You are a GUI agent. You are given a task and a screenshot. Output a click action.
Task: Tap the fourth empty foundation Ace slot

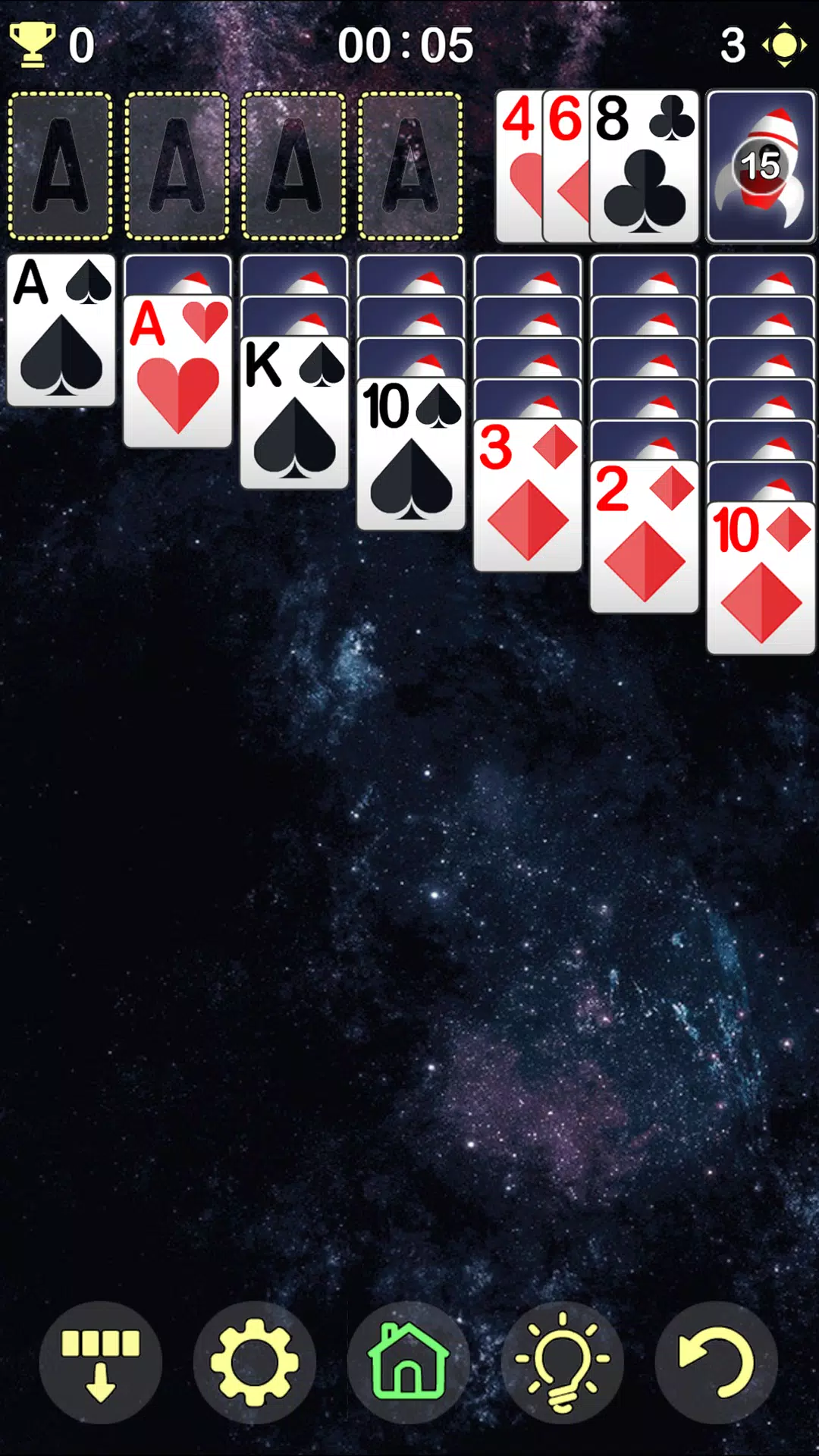(x=410, y=165)
